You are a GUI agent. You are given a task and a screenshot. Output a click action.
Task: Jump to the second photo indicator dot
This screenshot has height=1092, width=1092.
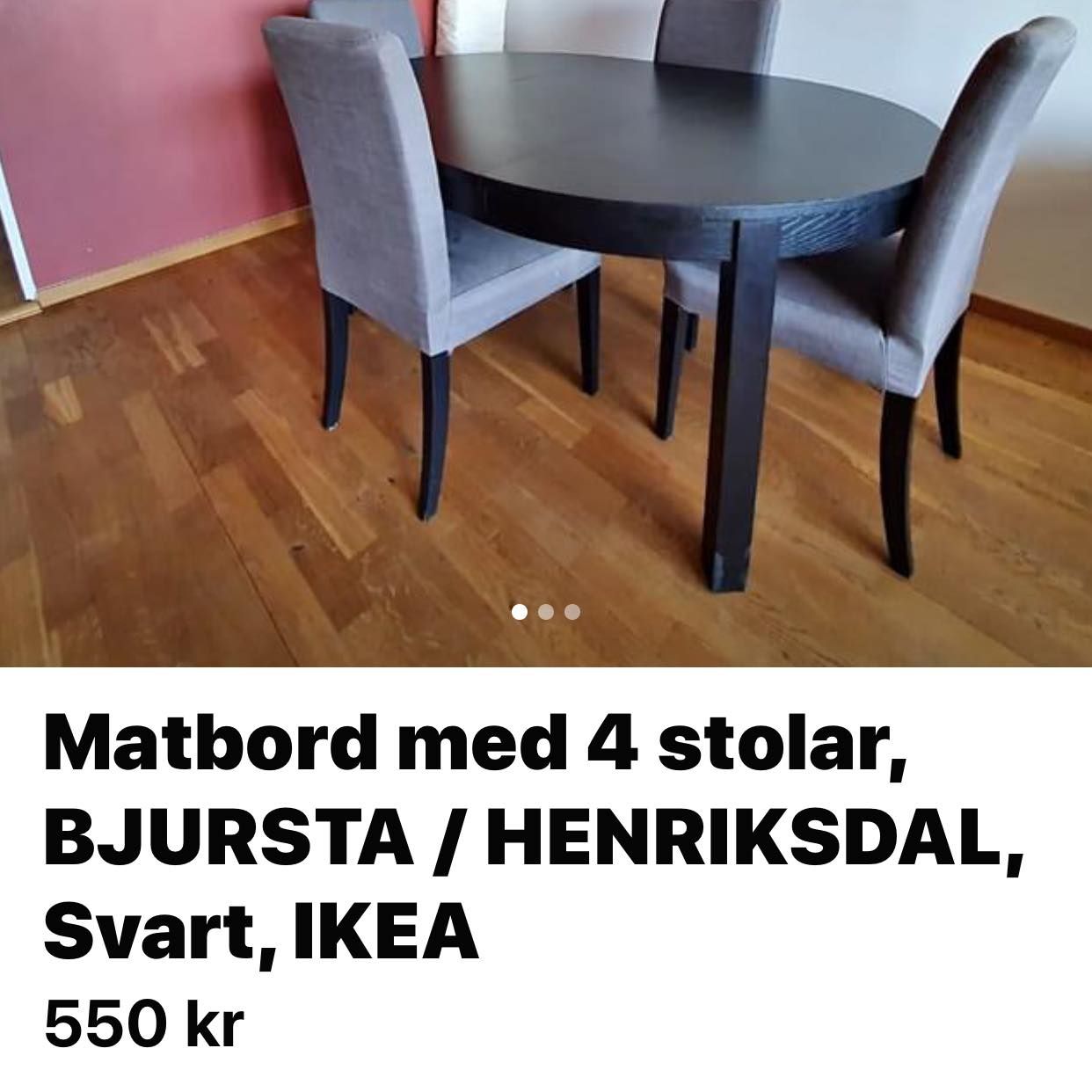546,612
